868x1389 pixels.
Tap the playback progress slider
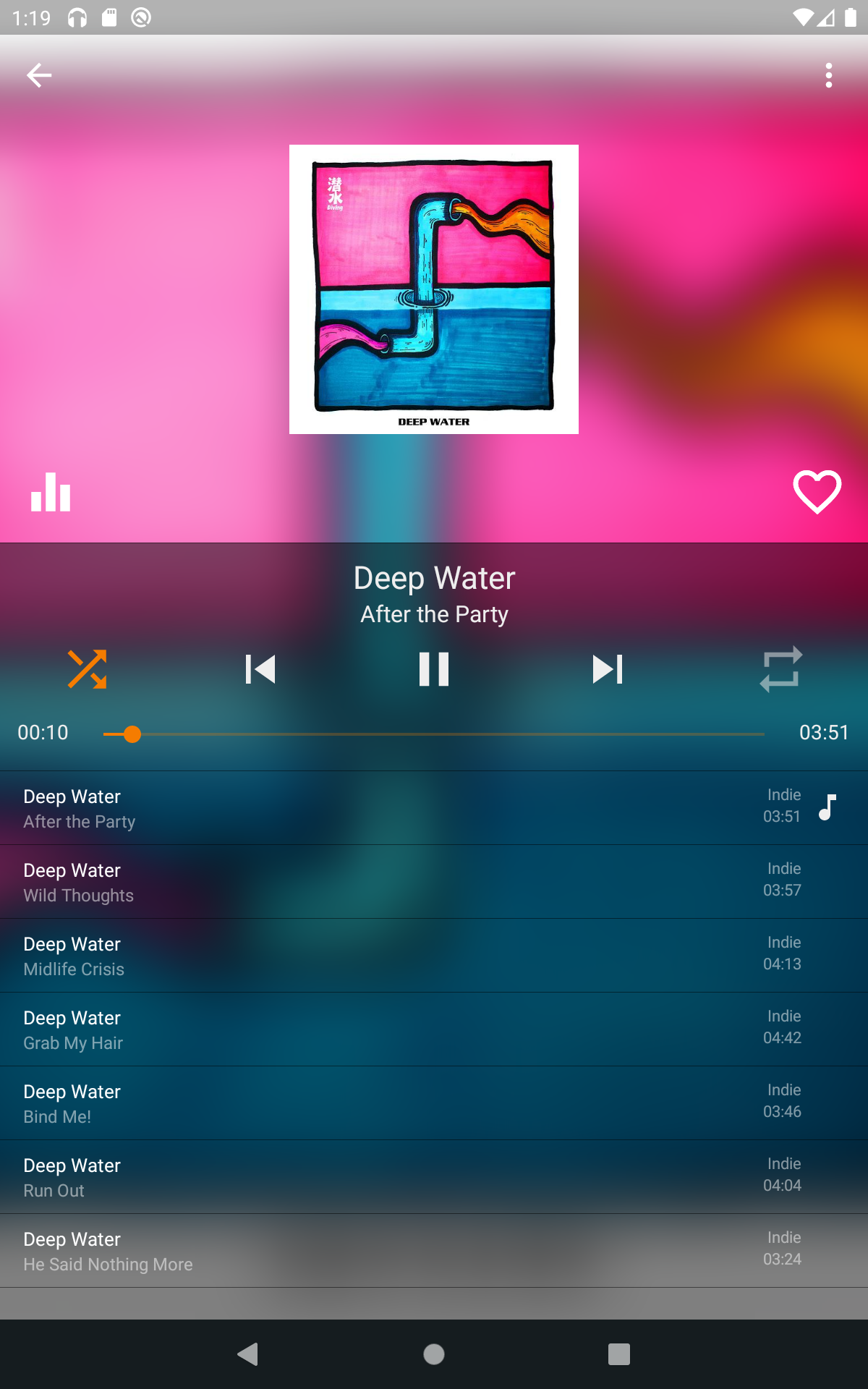tap(434, 734)
